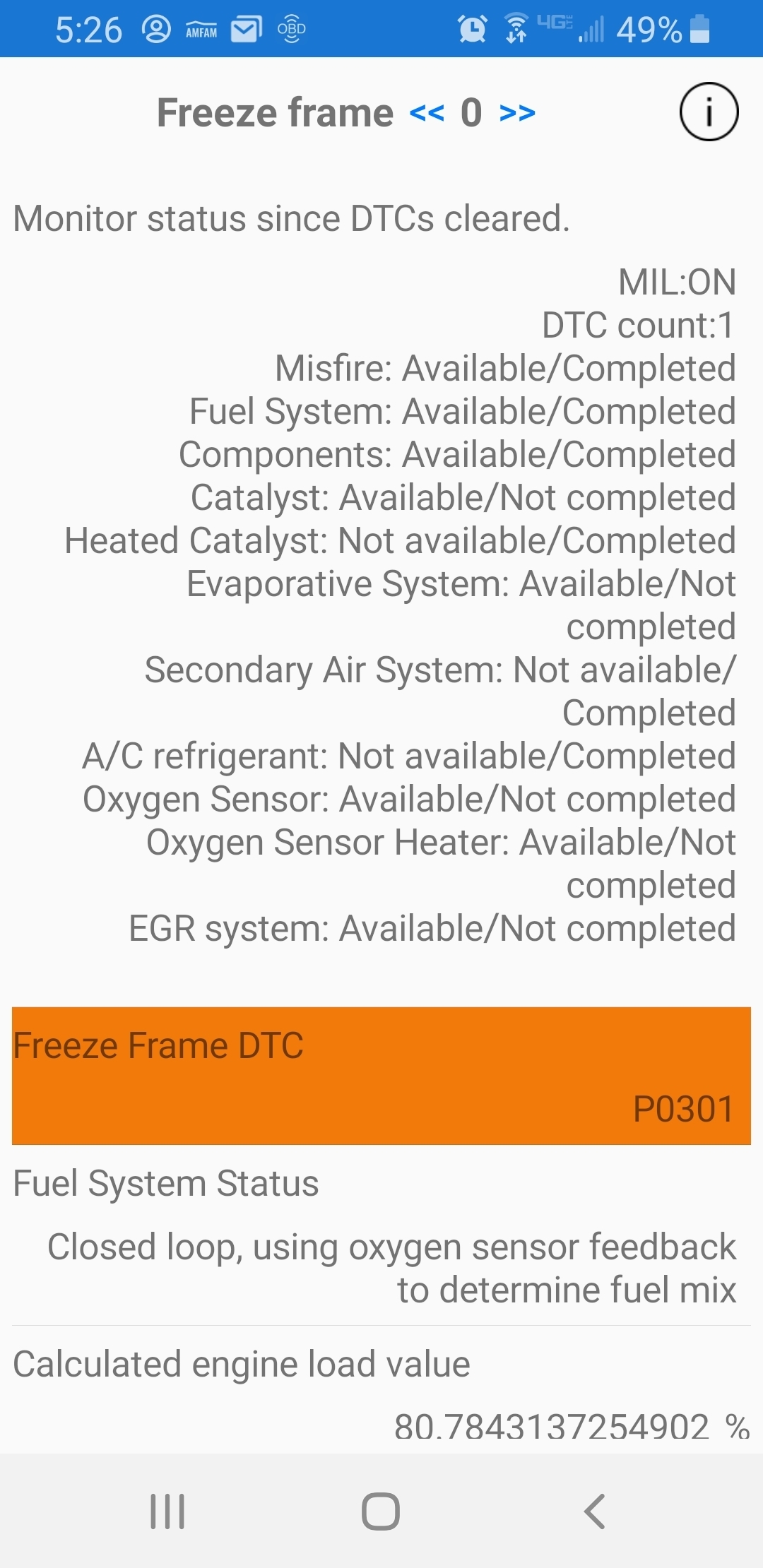Go to next freeze frame
The height and width of the screenshot is (1568, 763).
pyautogui.click(x=517, y=113)
